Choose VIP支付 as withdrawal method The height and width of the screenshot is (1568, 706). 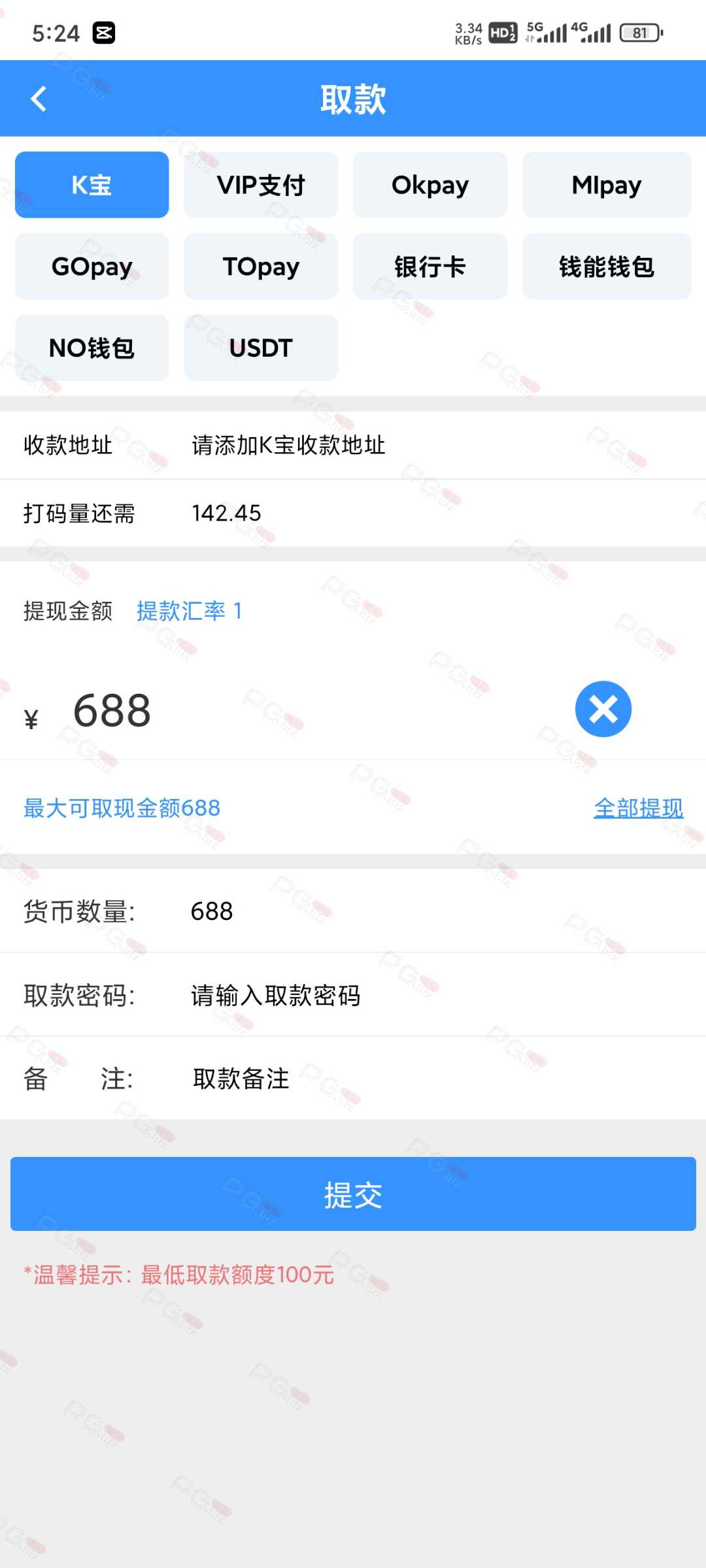click(x=261, y=185)
